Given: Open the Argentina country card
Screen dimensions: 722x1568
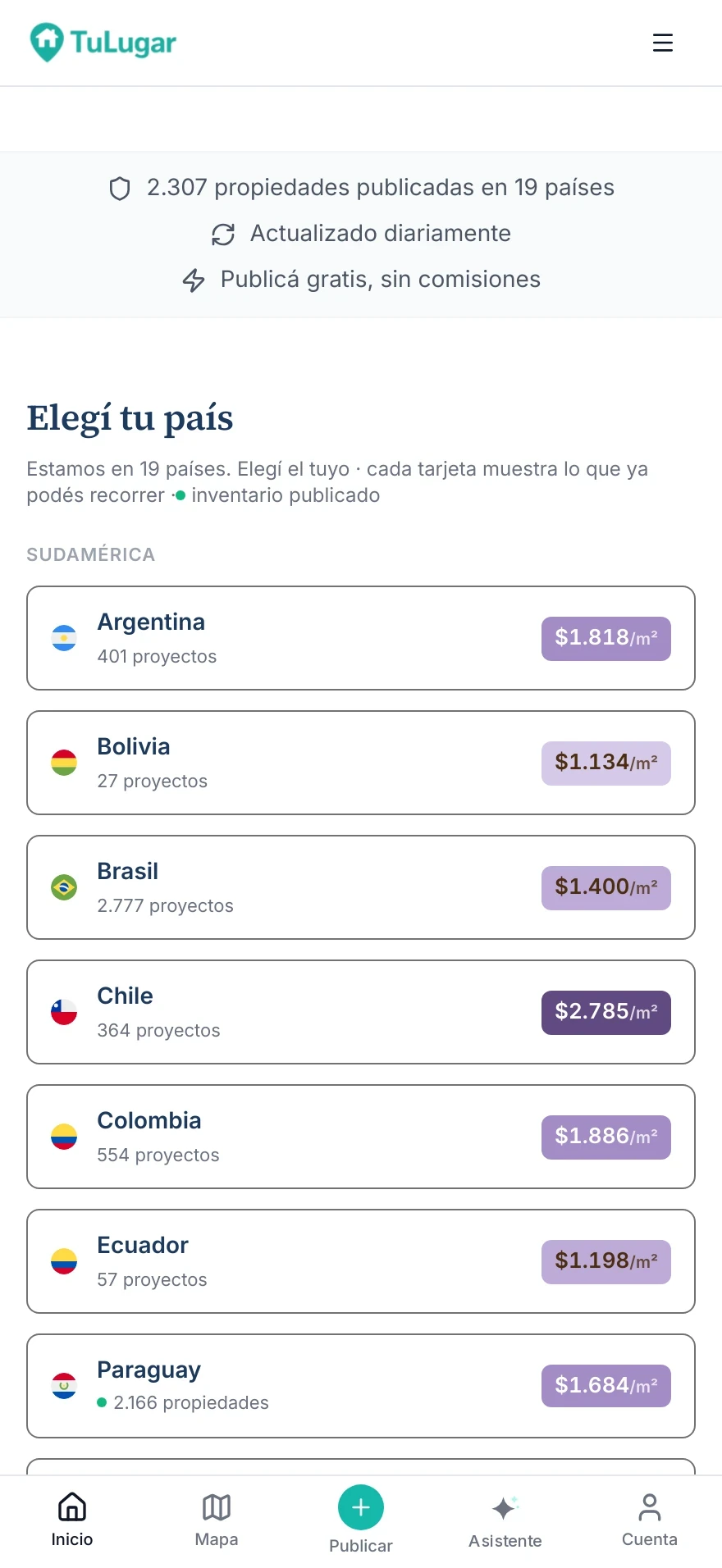Looking at the screenshot, I should click(361, 638).
